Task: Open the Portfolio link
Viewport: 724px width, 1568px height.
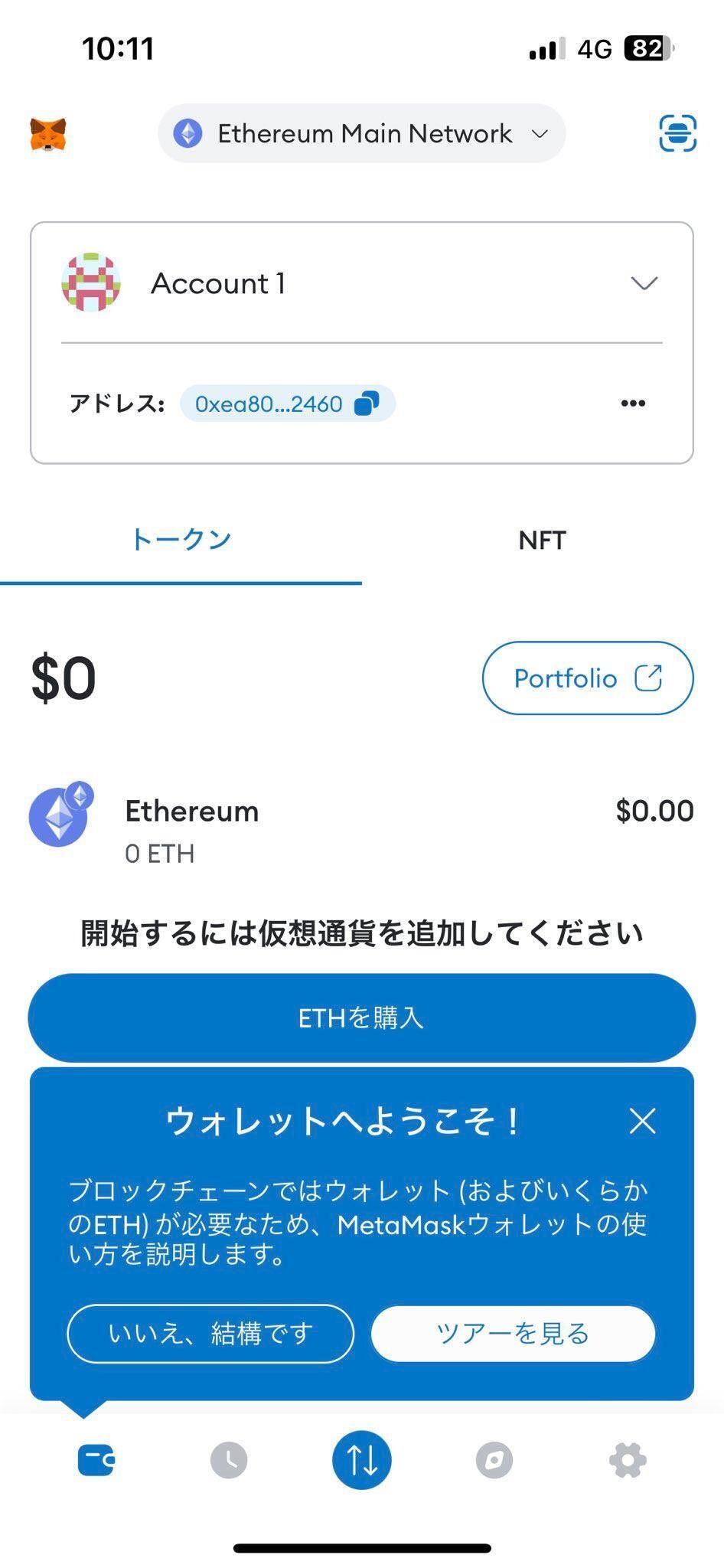Action: point(587,678)
